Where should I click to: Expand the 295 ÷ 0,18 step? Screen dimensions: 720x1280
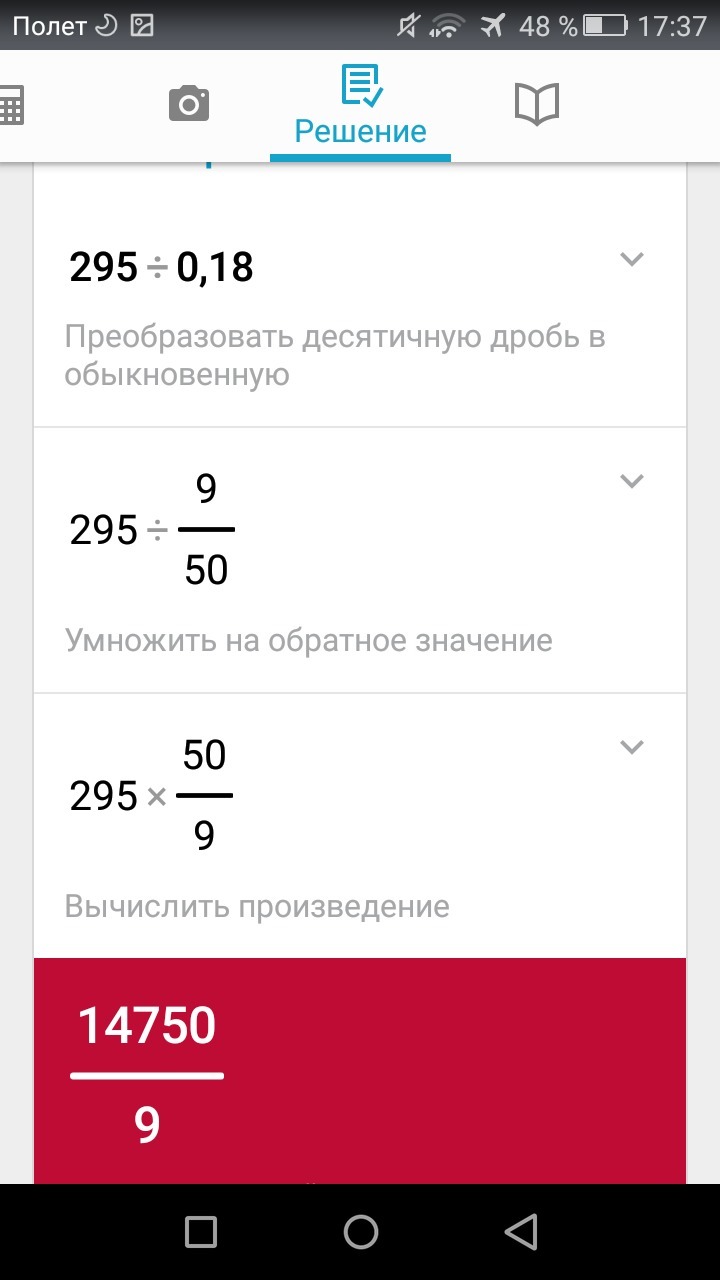[x=631, y=260]
